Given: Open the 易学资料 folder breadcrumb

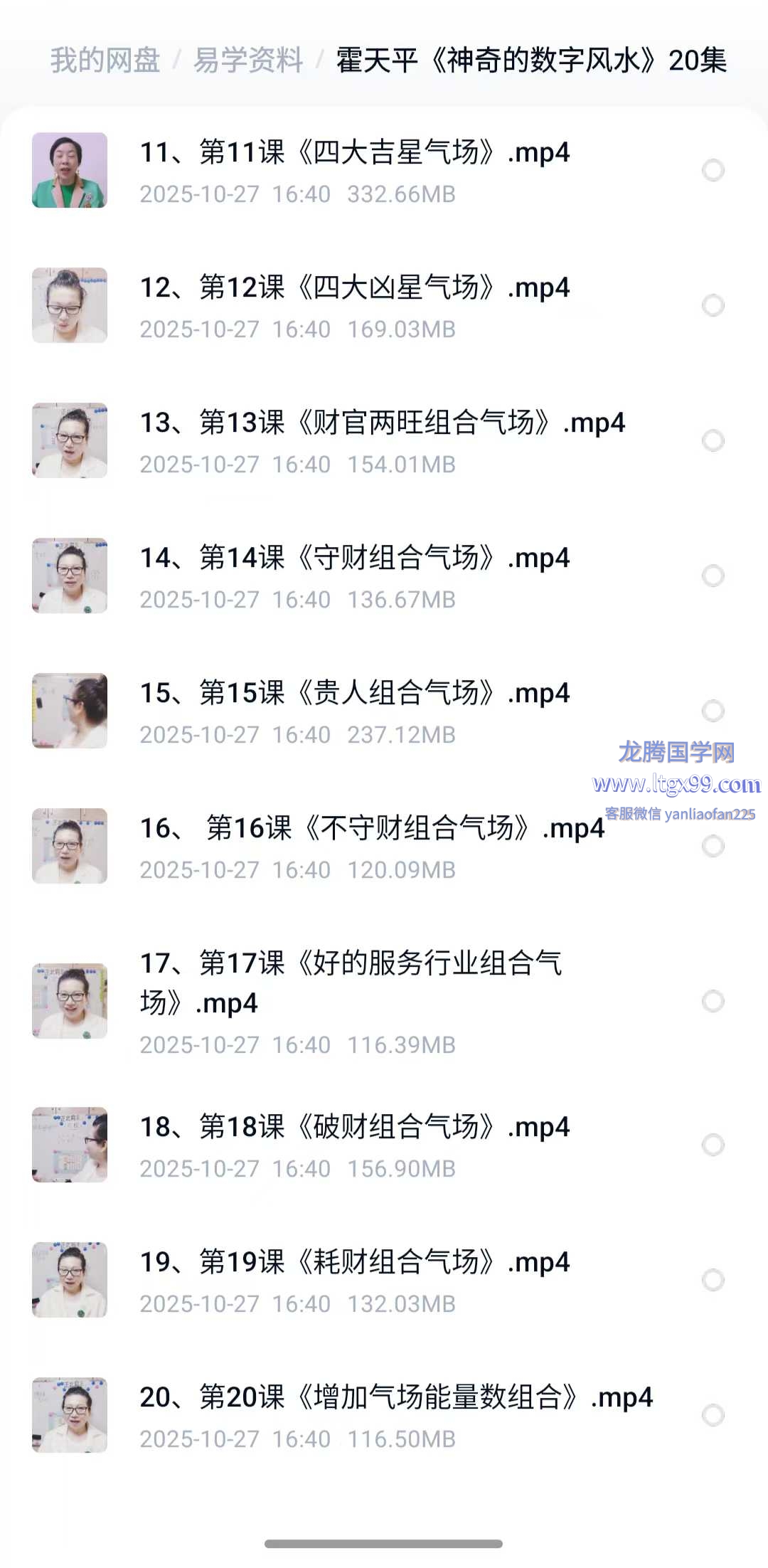Looking at the screenshot, I should coord(248,60).
